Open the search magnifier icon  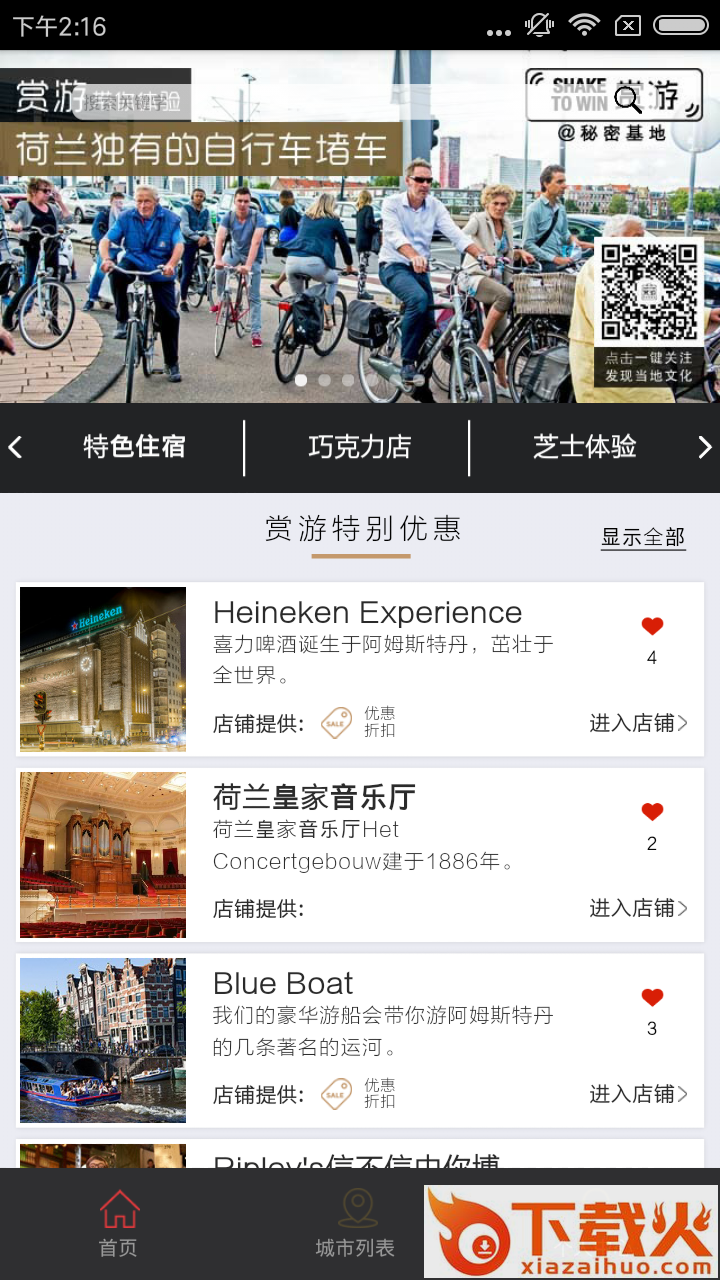628,100
